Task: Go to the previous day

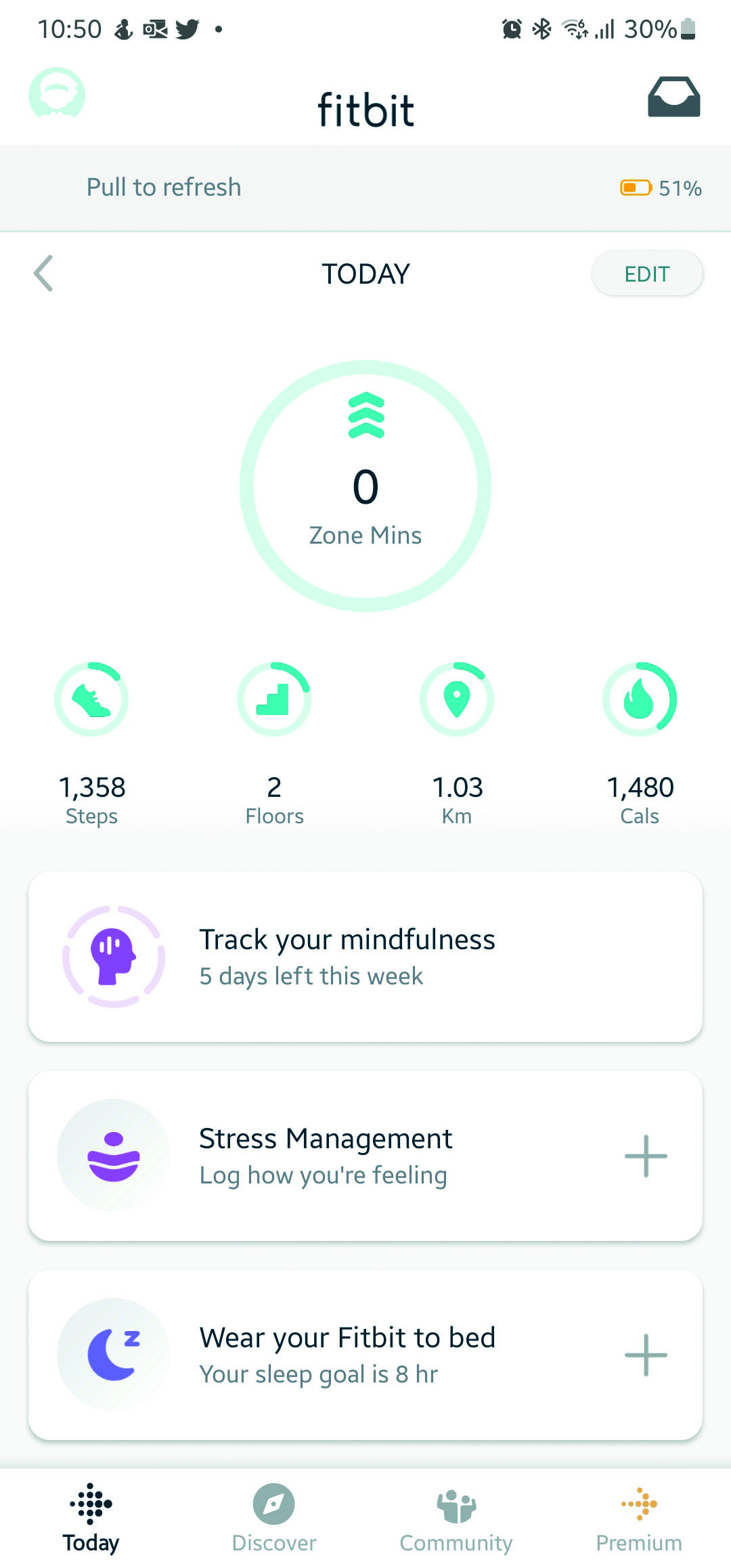Action: tap(43, 274)
